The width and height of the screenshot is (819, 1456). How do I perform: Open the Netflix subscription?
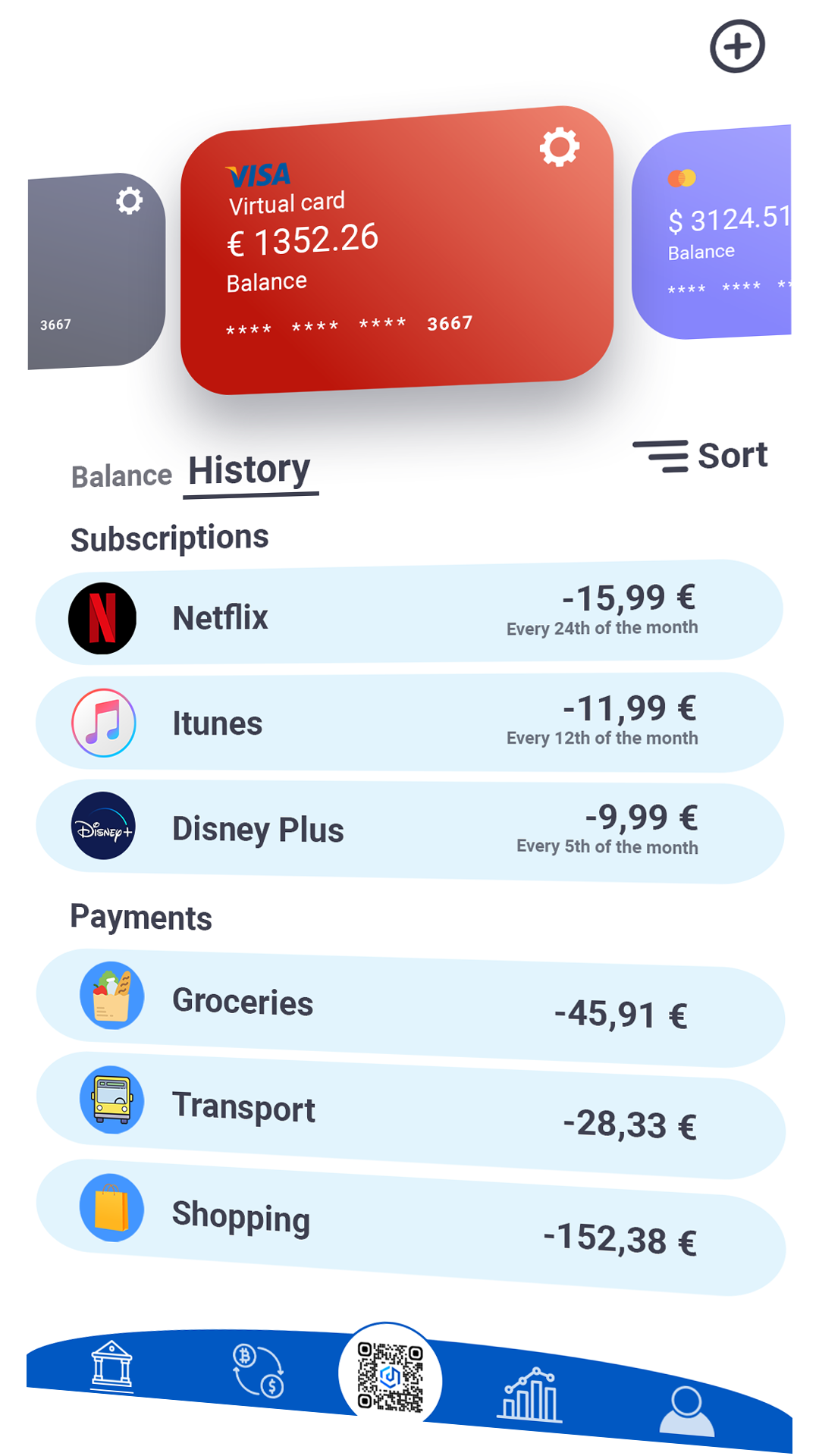[x=409, y=614]
